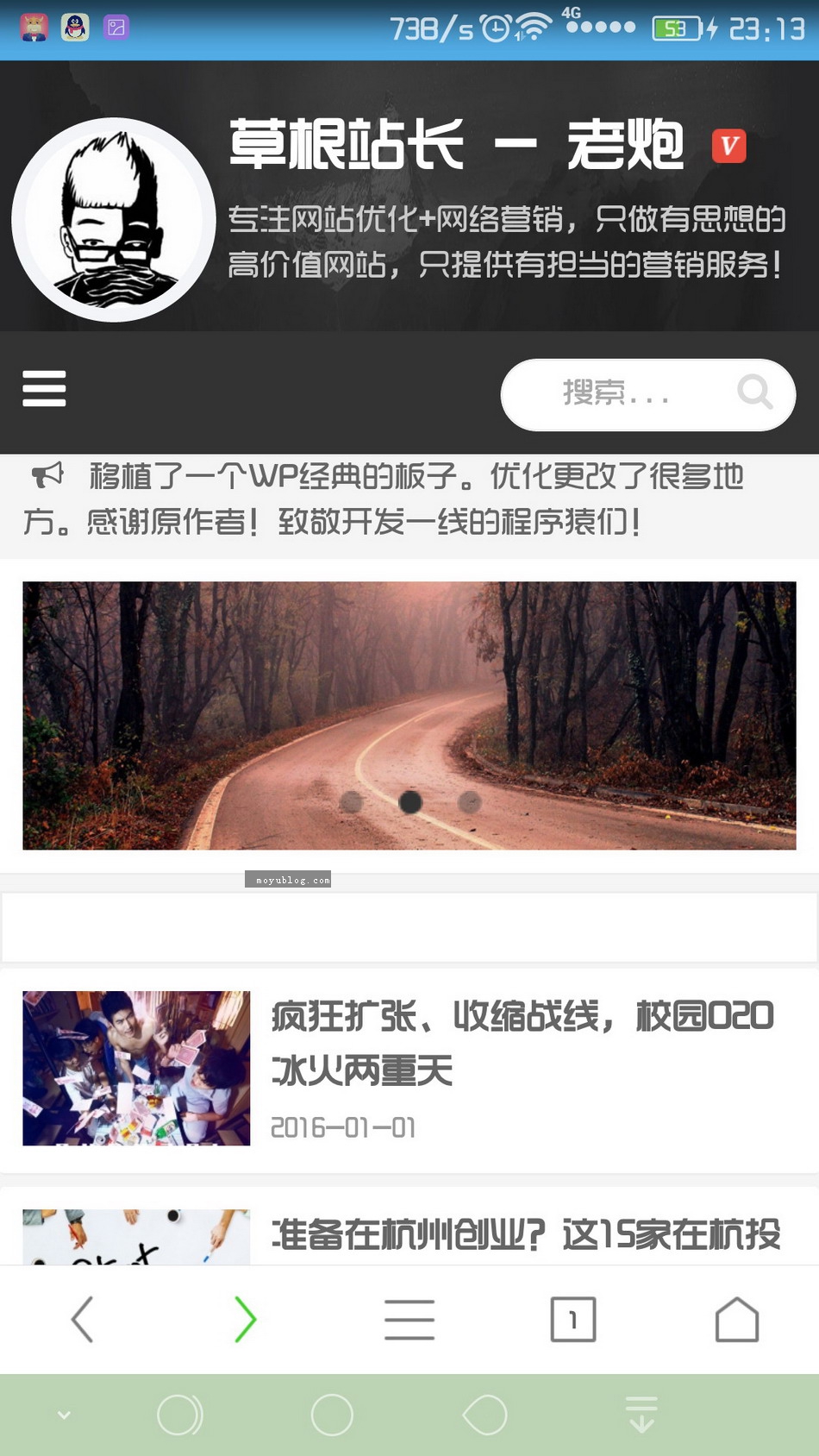The width and height of the screenshot is (819, 1456).
Task: Open the browser menu
Action: pyautogui.click(x=409, y=1320)
